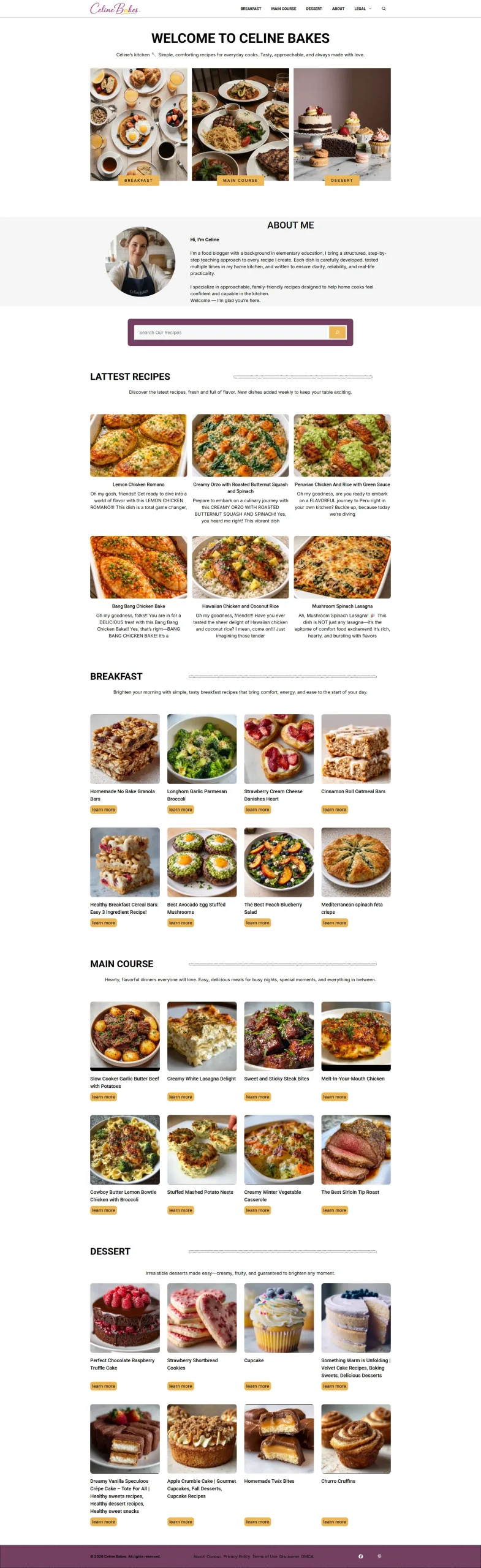
Task: Visit the About page from header
Action: 338,9
